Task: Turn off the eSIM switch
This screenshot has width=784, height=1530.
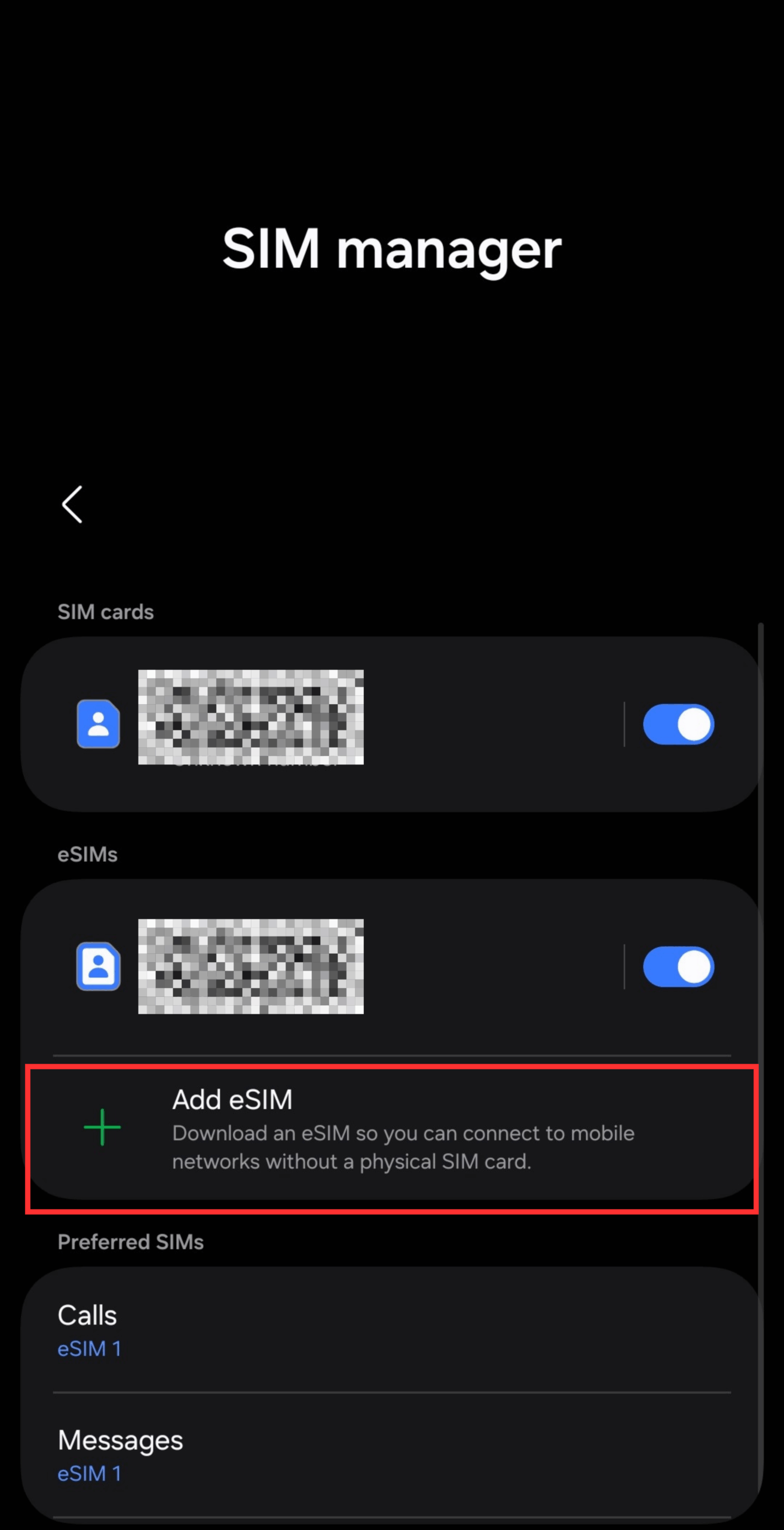Action: [x=678, y=966]
